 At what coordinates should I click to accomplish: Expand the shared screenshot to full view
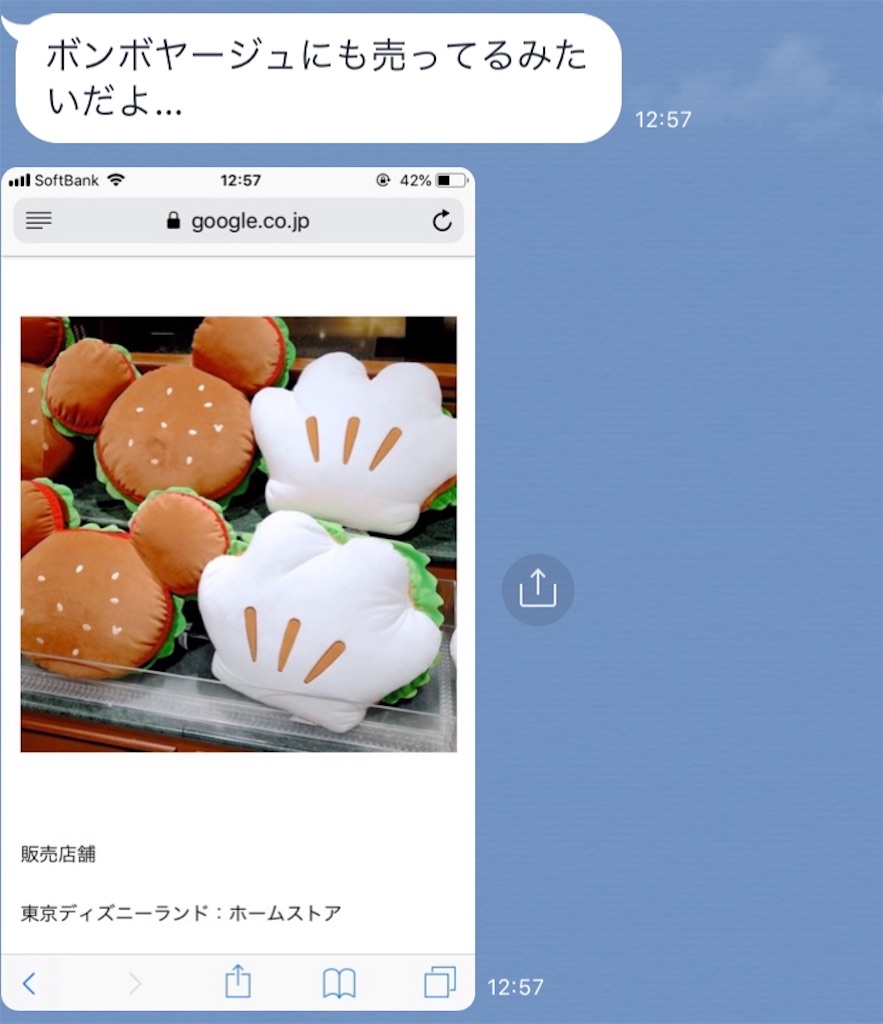click(237, 580)
